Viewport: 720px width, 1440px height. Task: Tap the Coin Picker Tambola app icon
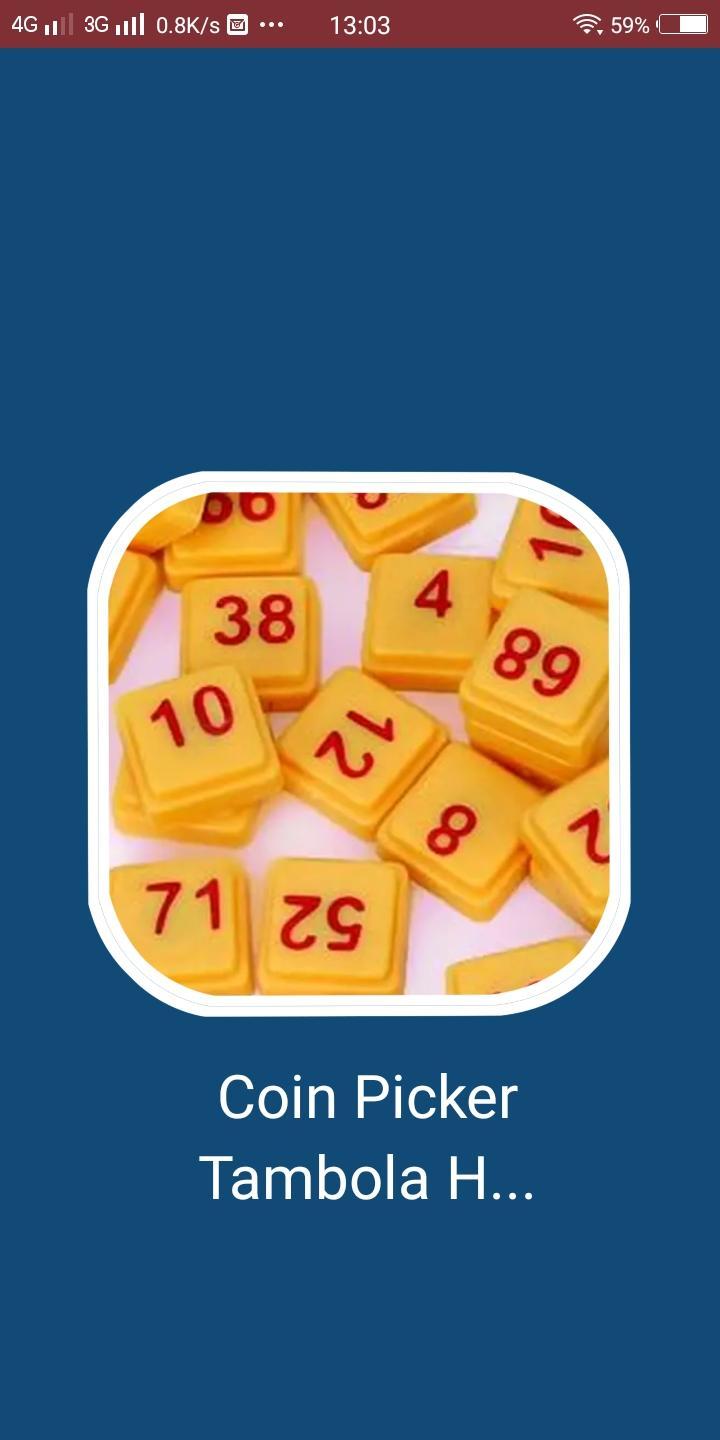pyautogui.click(x=360, y=740)
